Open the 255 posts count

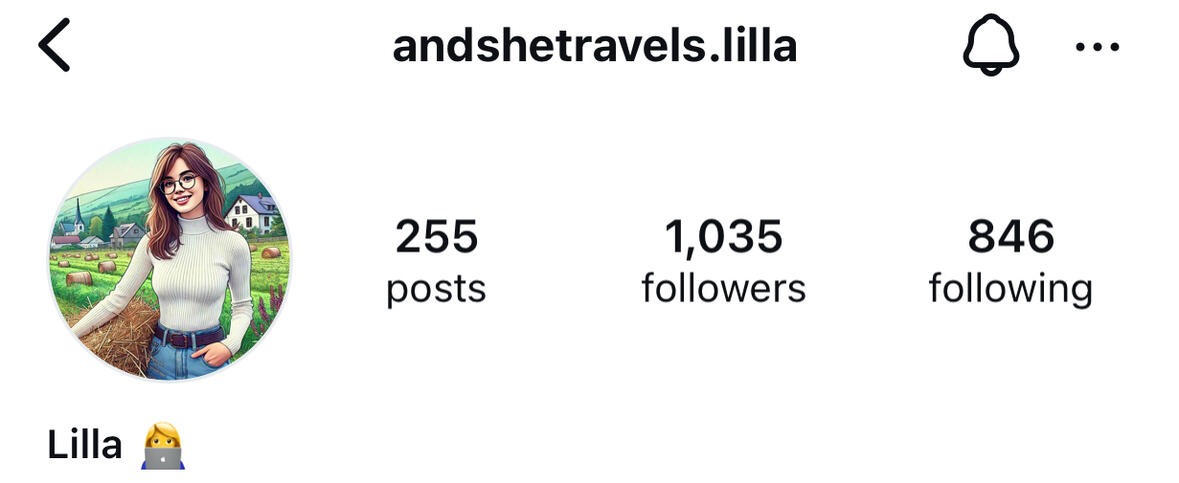436,260
